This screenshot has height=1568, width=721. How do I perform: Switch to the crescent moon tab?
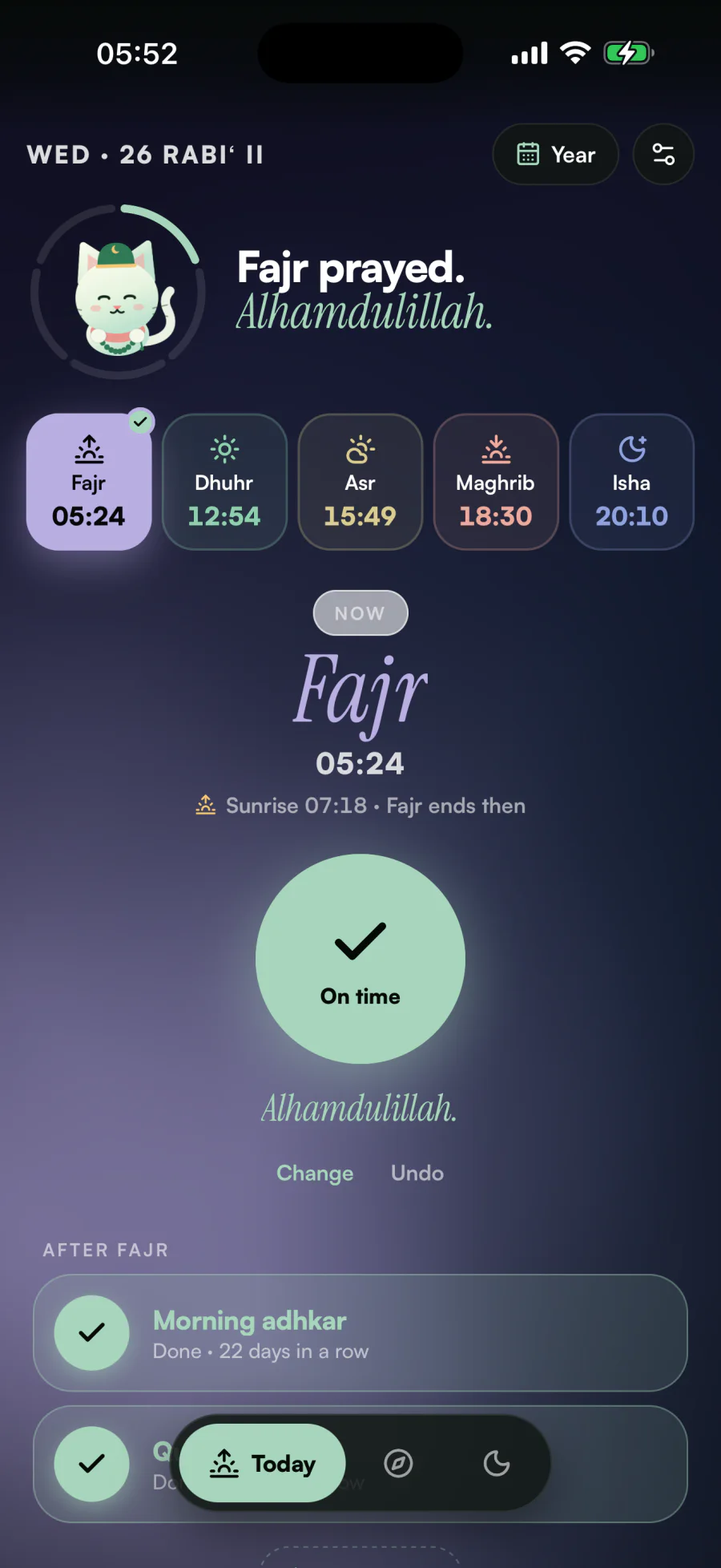point(497,1463)
